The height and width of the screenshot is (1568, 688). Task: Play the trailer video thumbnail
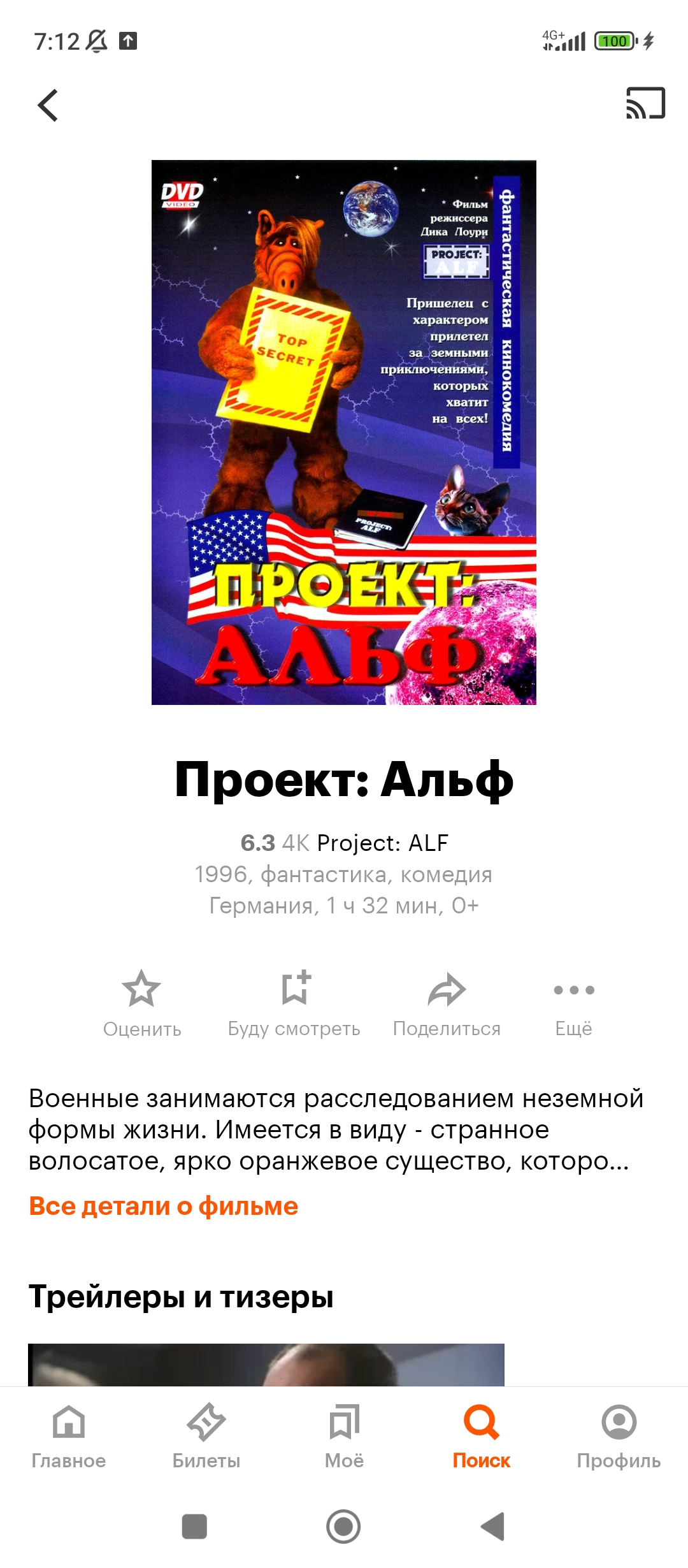pyautogui.click(x=266, y=1364)
